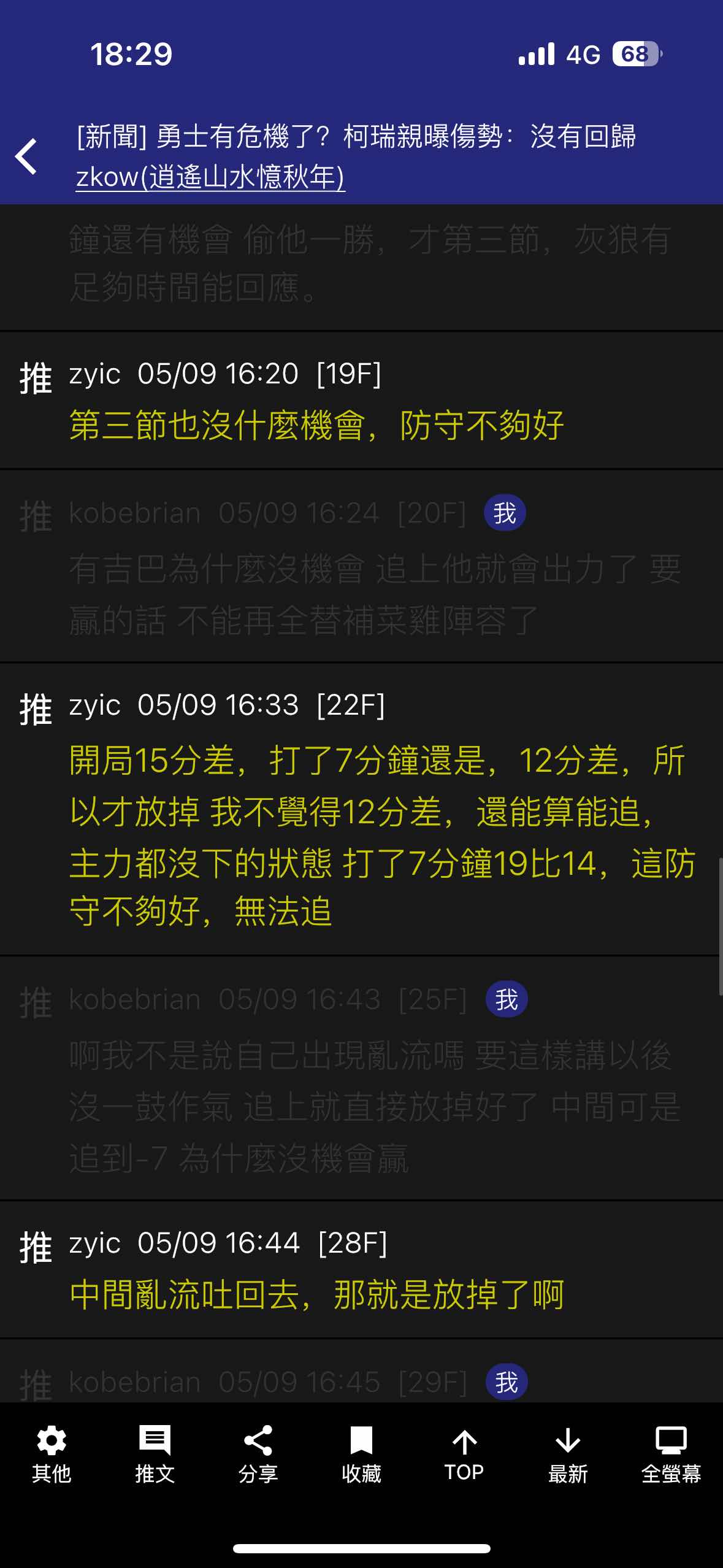Viewport: 723px width, 1568px height.
Task: Jump to 最新 comments
Action: pos(568,1454)
